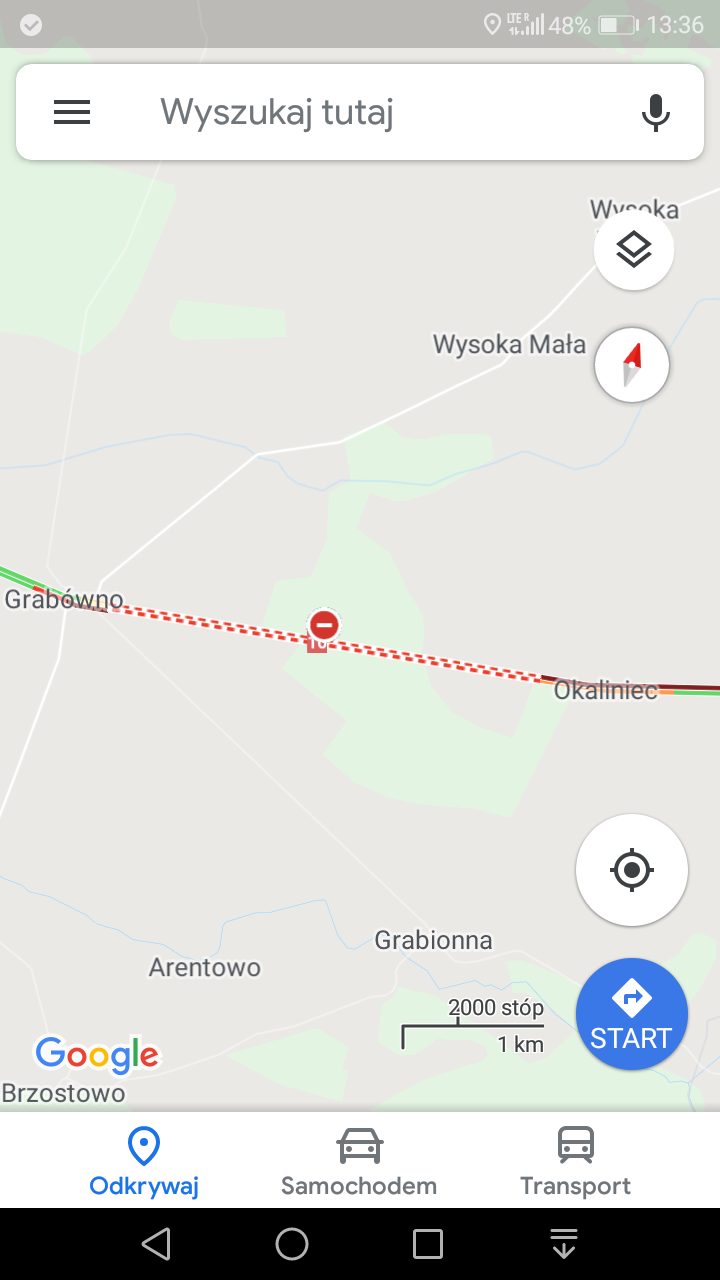This screenshot has height=1280, width=720.
Task: Go to the home screen
Action: [292, 1244]
